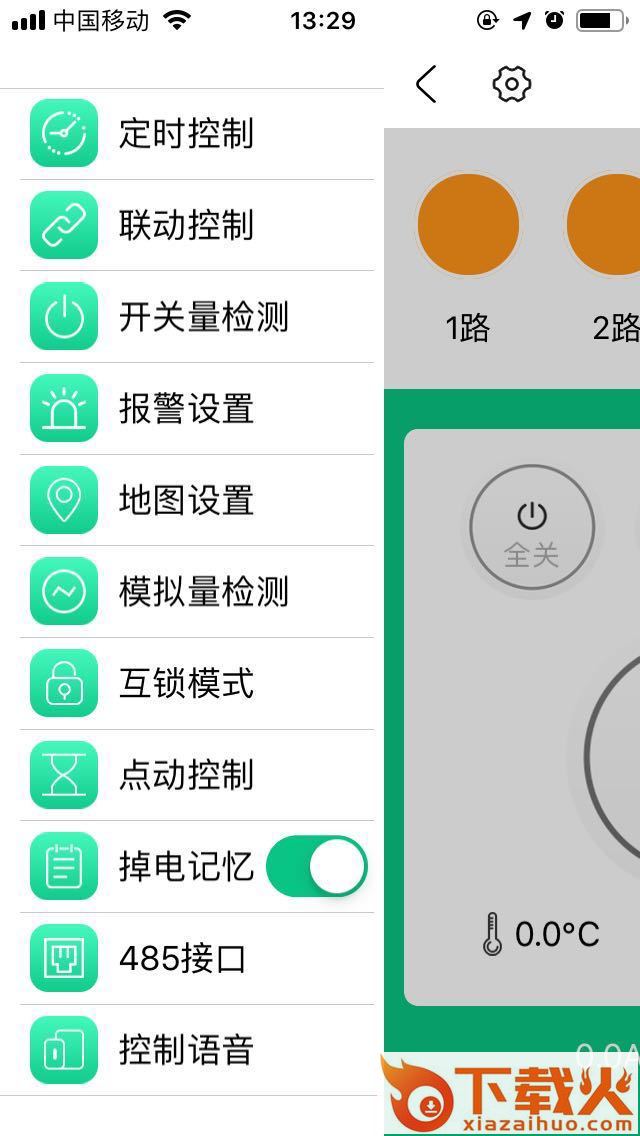
Task: Open 定时控制 timer control
Action: point(196,134)
